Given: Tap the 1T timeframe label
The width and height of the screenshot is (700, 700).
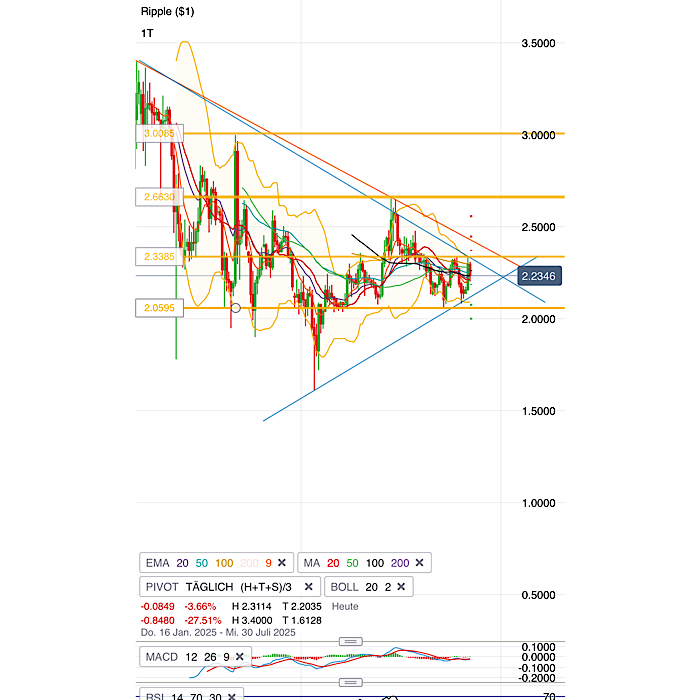Looking at the screenshot, I should coord(147,33).
